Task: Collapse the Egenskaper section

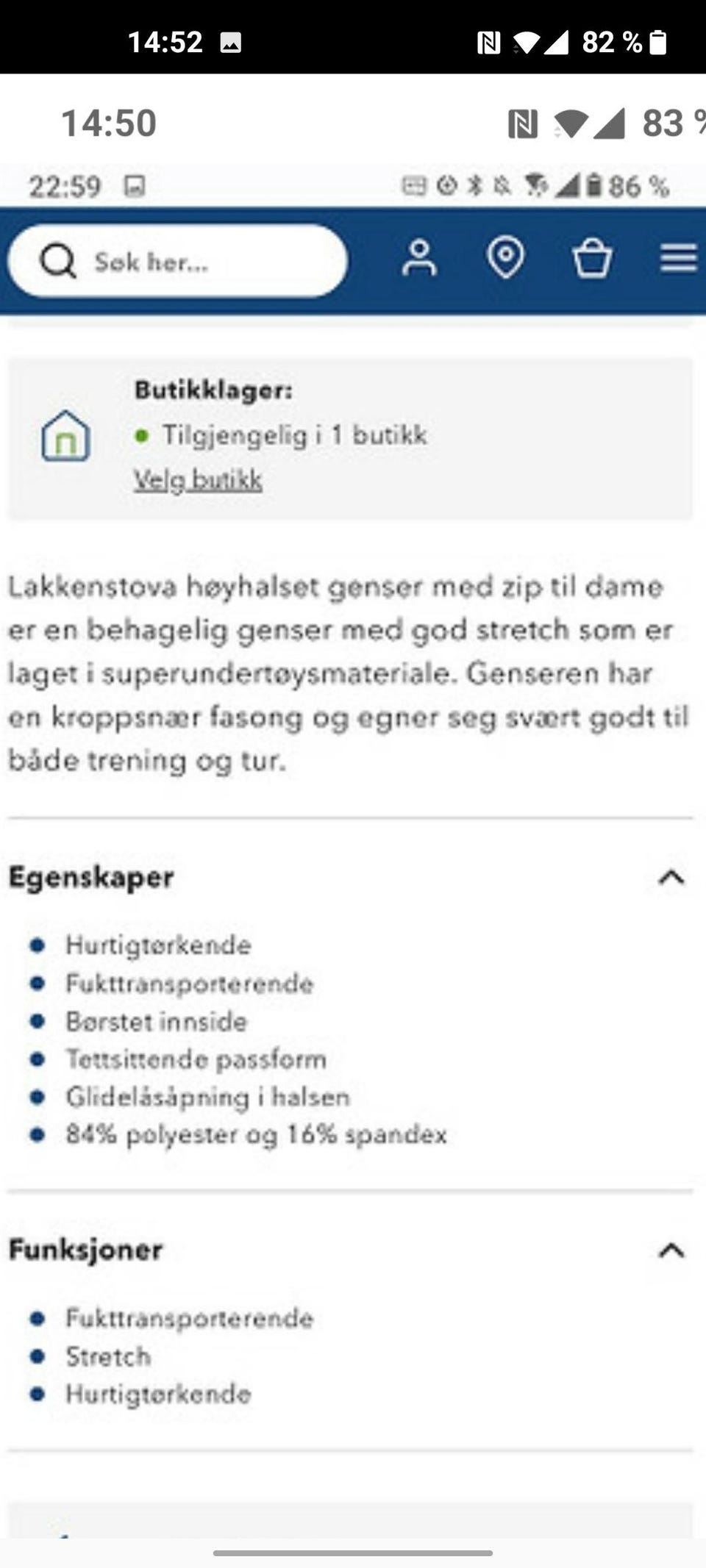Action: click(670, 877)
